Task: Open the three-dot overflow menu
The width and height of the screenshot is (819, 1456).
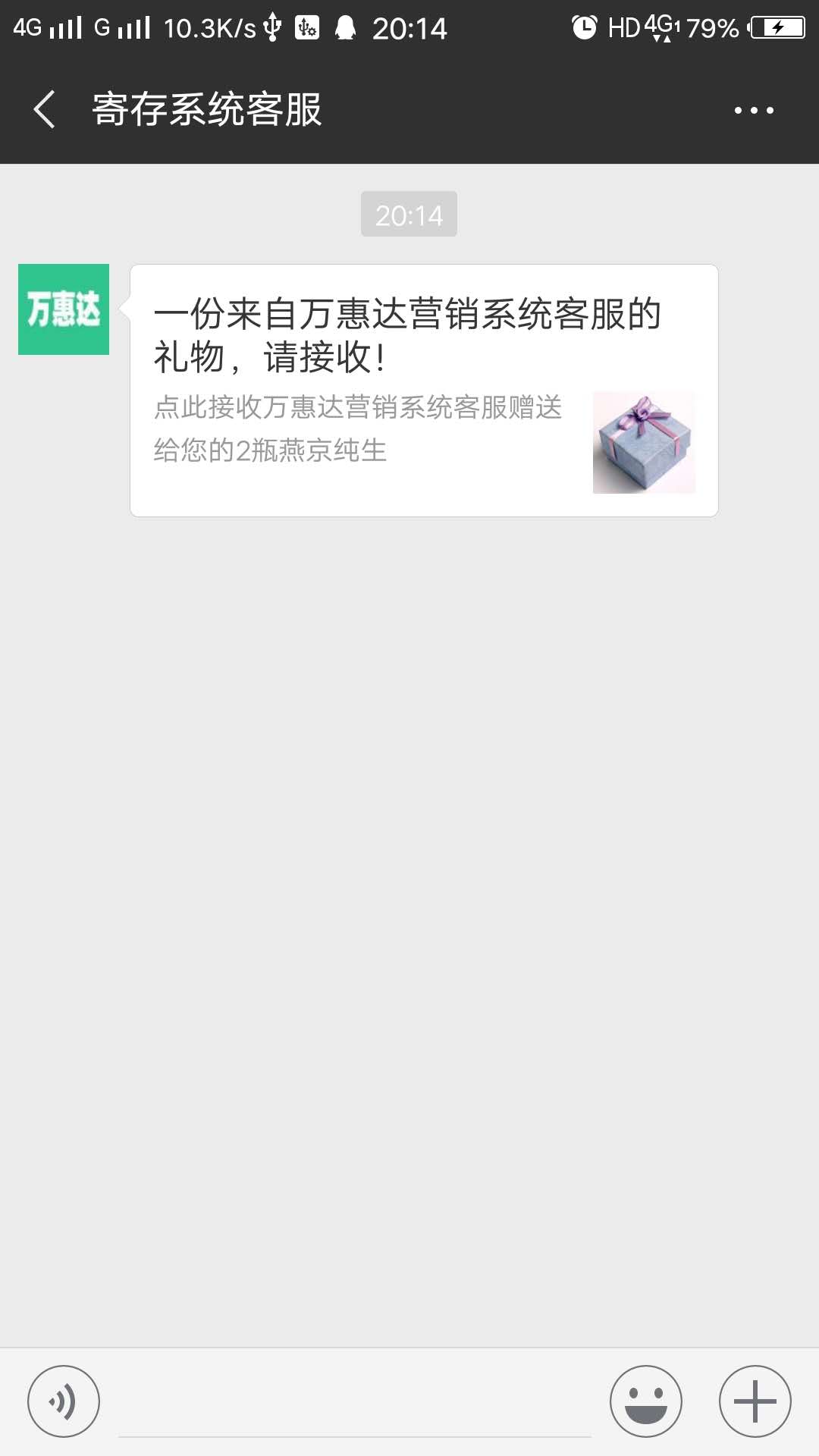Action: point(754,111)
